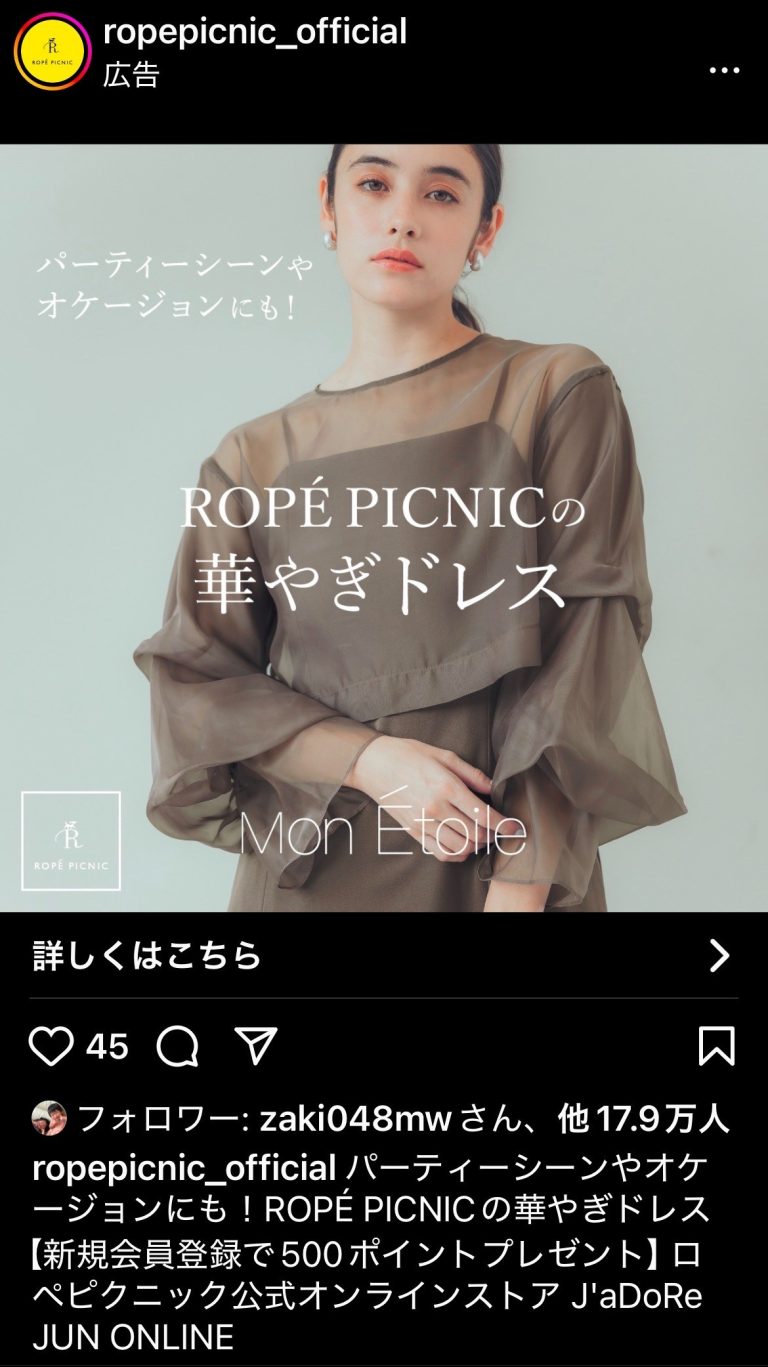Open comments using the speech bubble icon

click(x=176, y=1045)
